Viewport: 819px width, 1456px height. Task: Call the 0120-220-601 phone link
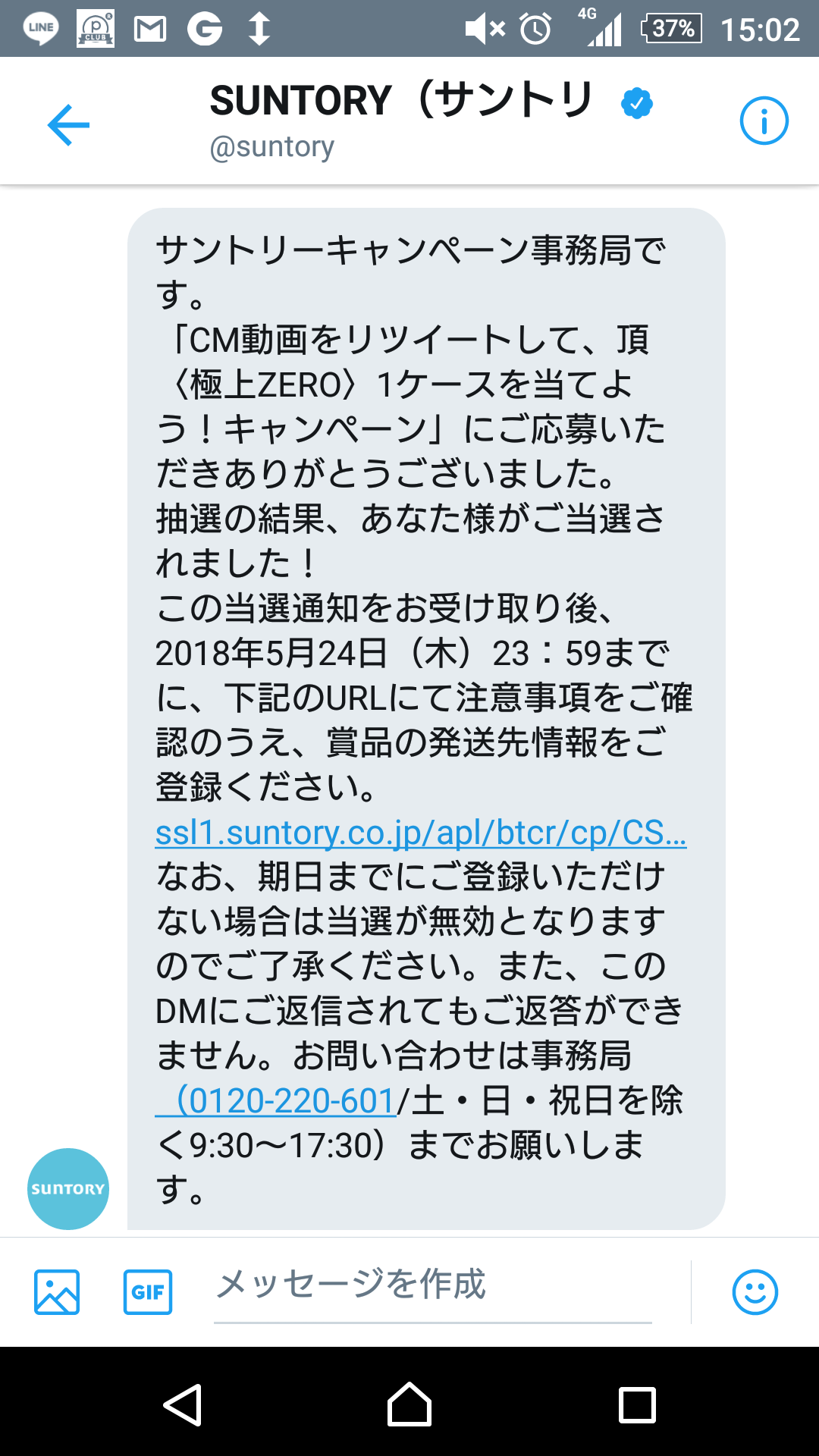point(276,1100)
